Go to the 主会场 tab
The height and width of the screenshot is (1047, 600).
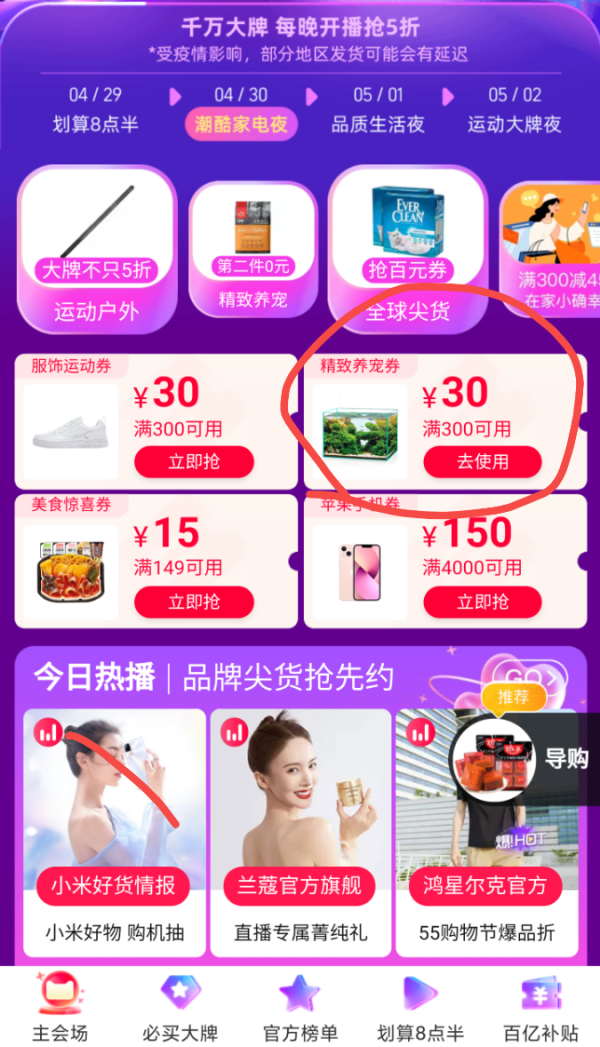(x=60, y=1008)
